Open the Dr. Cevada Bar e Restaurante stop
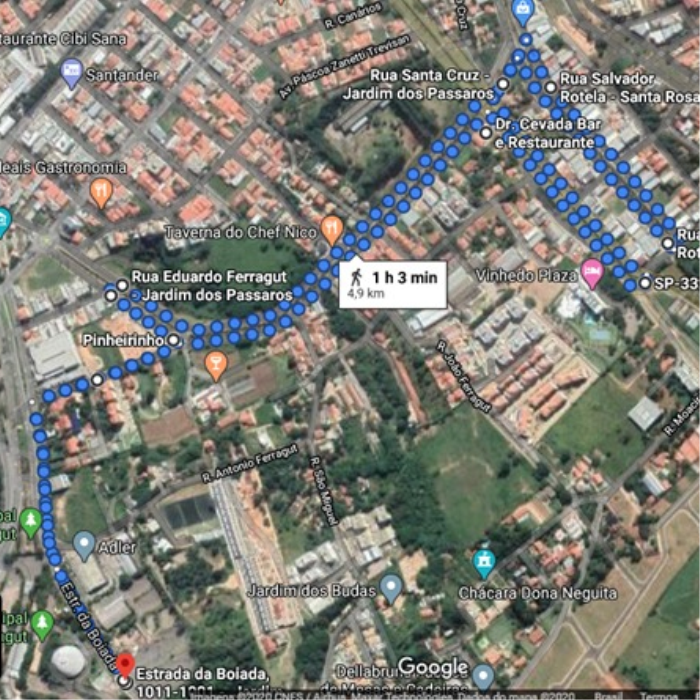The width and height of the screenshot is (700, 700). (x=485, y=132)
